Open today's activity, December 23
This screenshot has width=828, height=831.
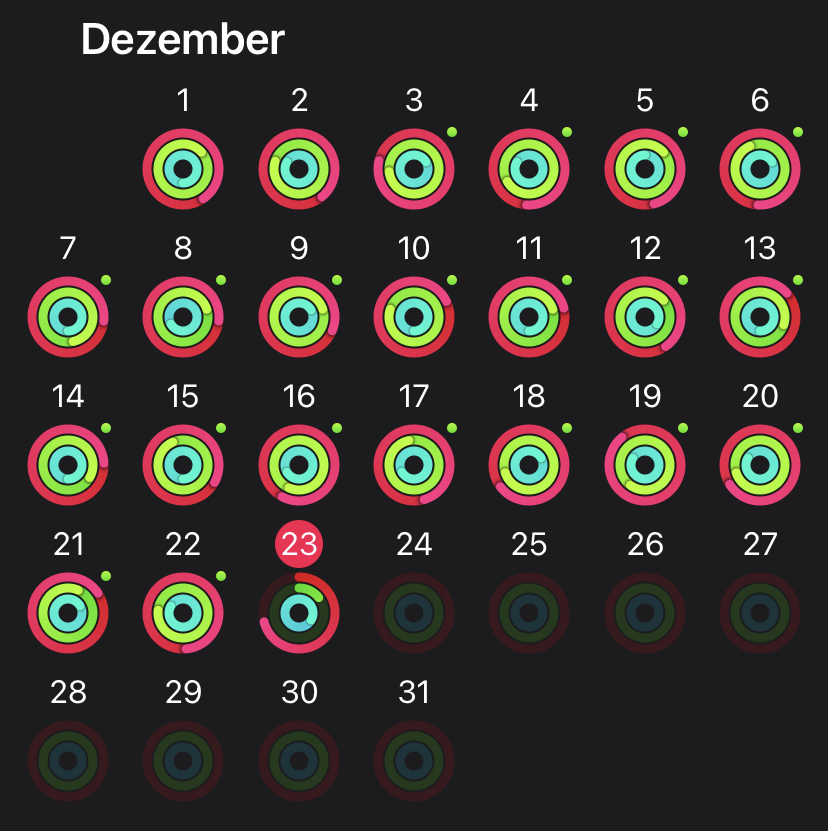(299, 613)
